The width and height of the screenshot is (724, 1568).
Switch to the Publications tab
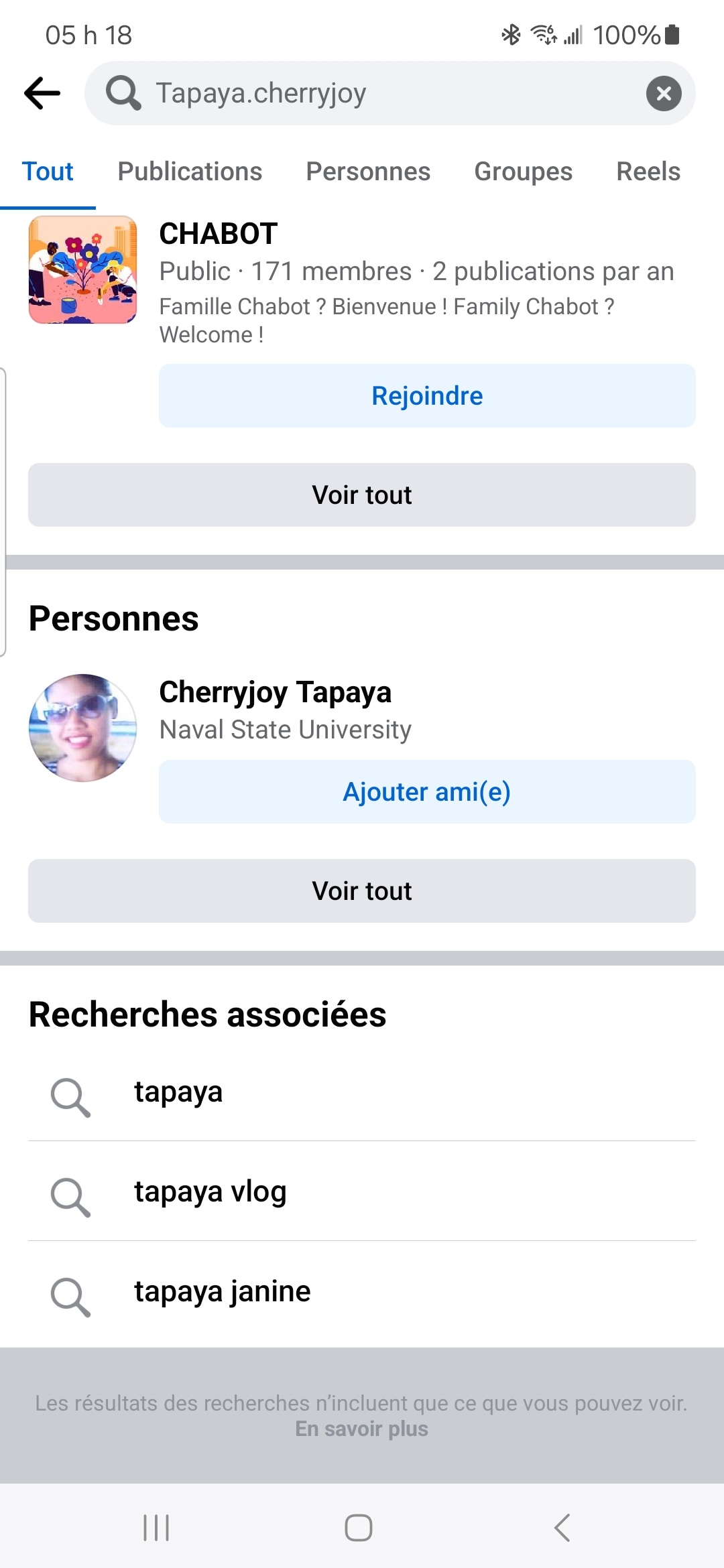pyautogui.click(x=190, y=172)
